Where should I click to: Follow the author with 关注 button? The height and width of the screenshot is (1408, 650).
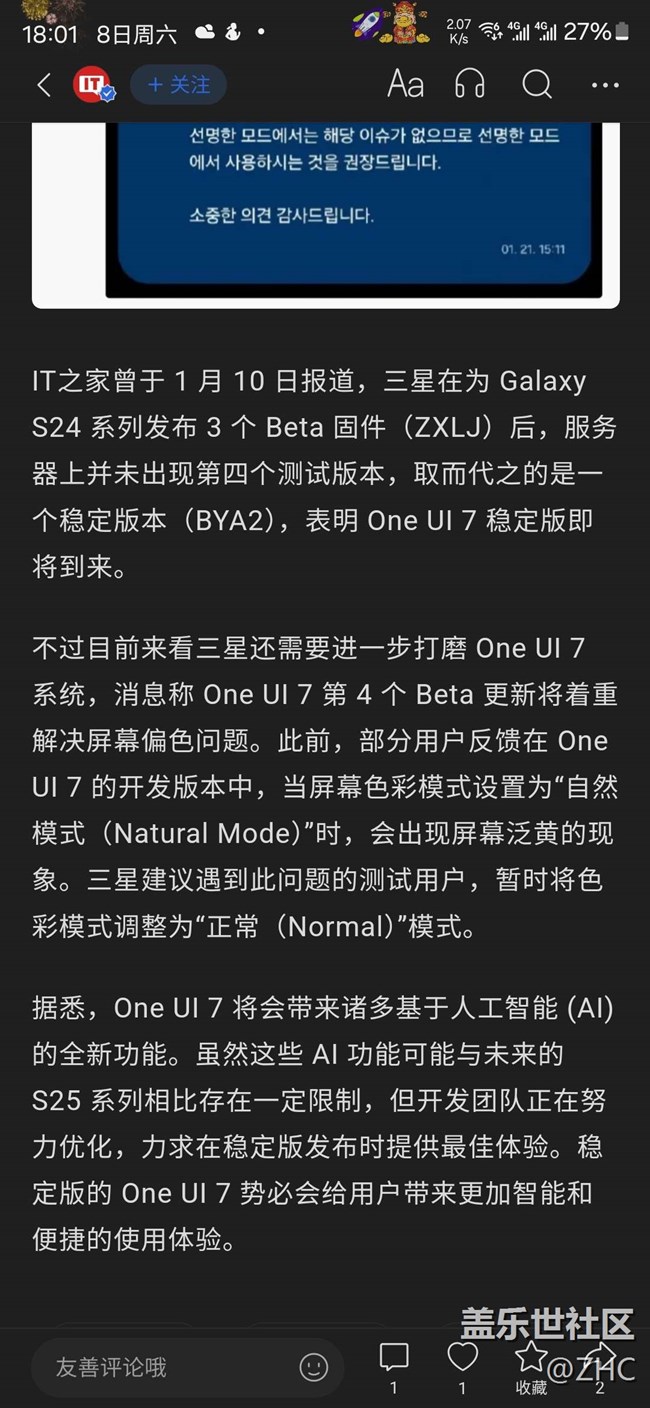178,86
